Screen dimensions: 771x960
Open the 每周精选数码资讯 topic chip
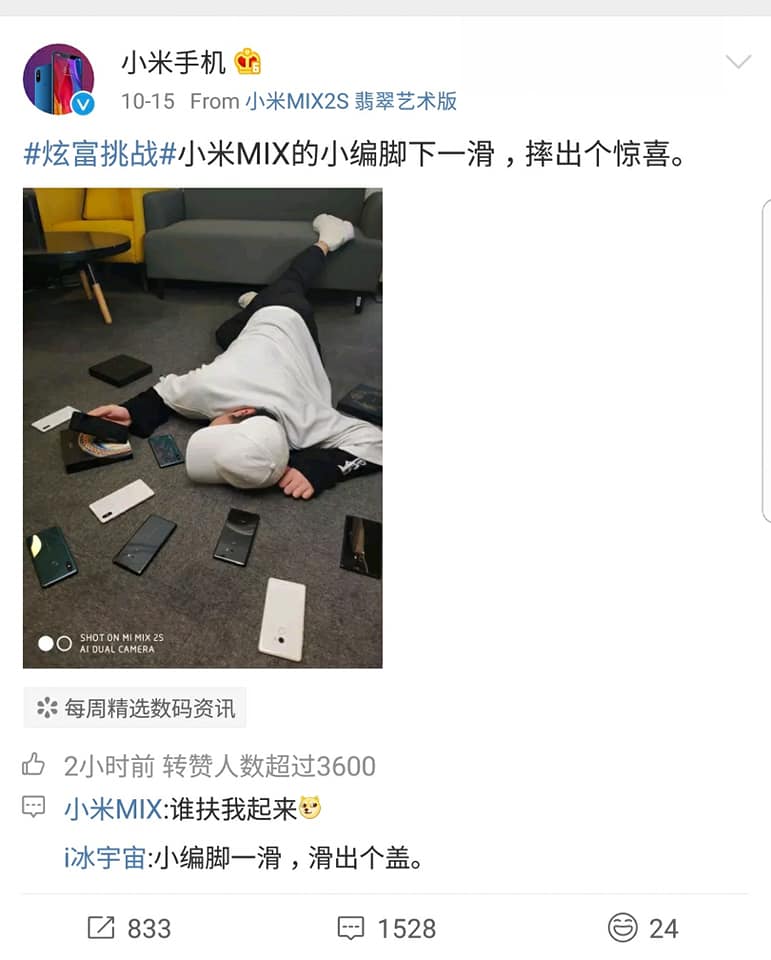click(x=135, y=709)
